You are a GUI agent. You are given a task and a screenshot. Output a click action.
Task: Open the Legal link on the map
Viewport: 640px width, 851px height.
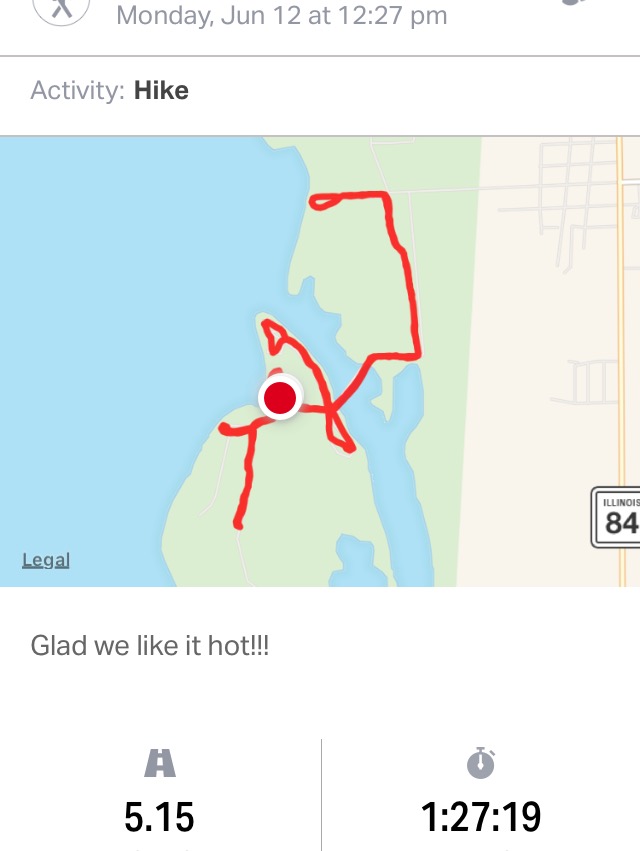[46, 560]
